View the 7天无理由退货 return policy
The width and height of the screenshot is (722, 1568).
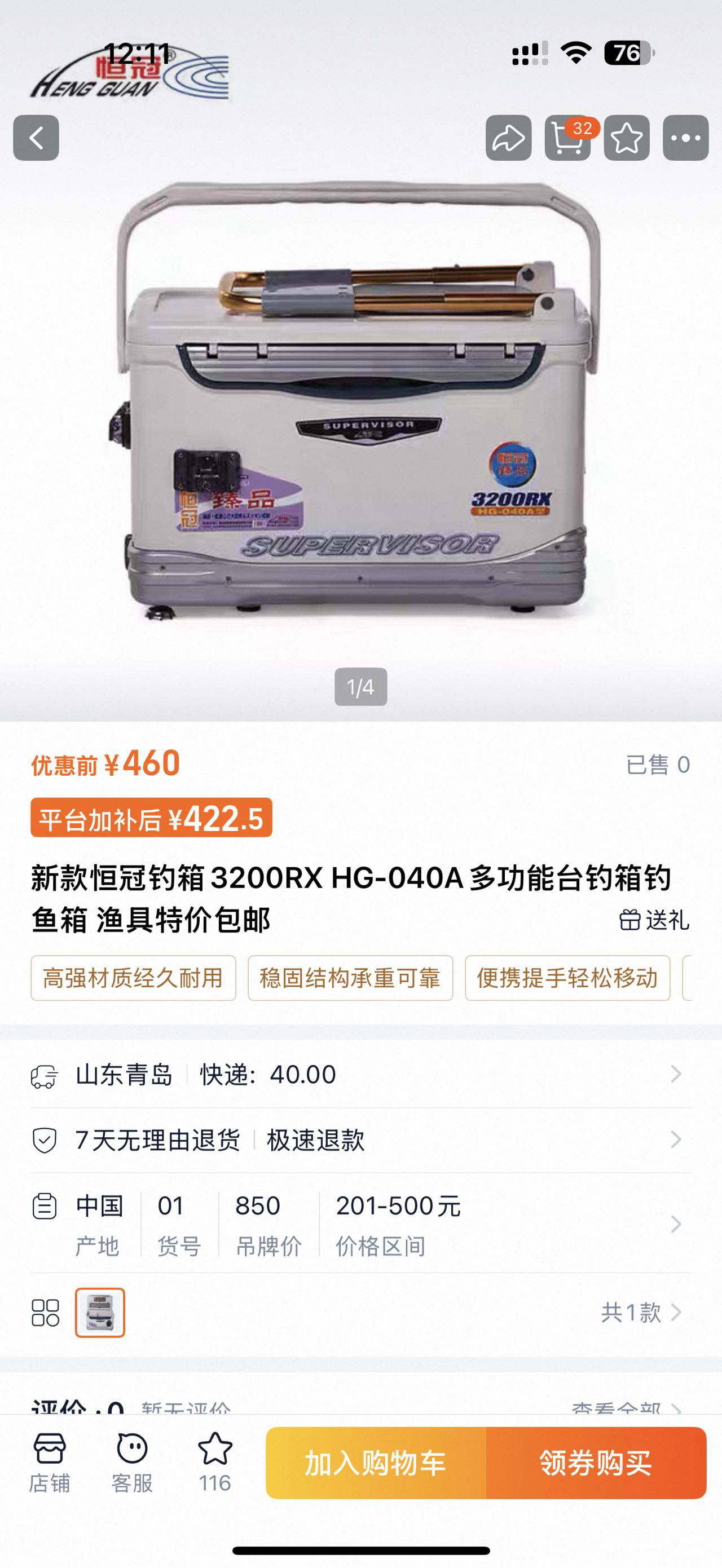click(360, 1139)
